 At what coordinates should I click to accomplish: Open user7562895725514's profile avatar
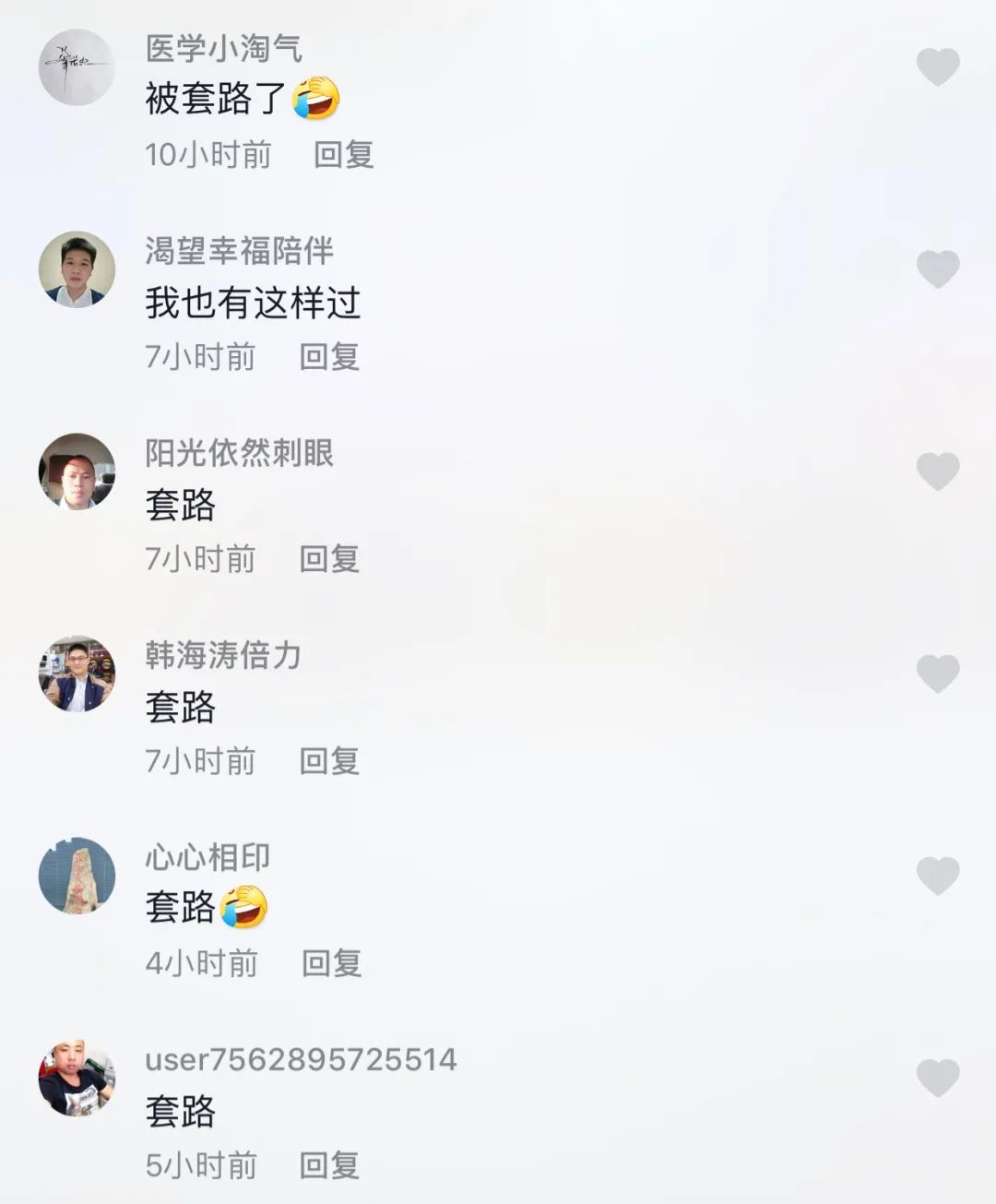tap(77, 1078)
